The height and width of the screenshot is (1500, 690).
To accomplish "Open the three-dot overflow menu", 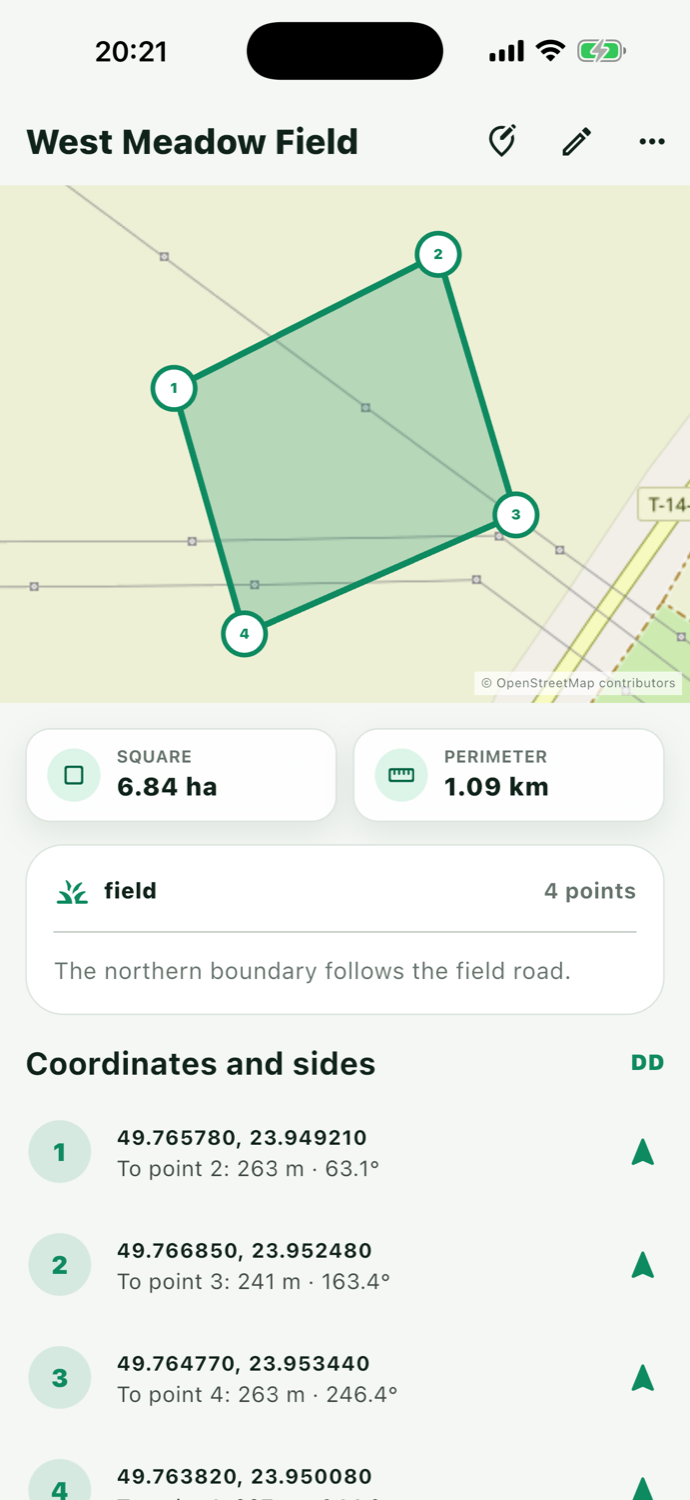I will [652, 142].
